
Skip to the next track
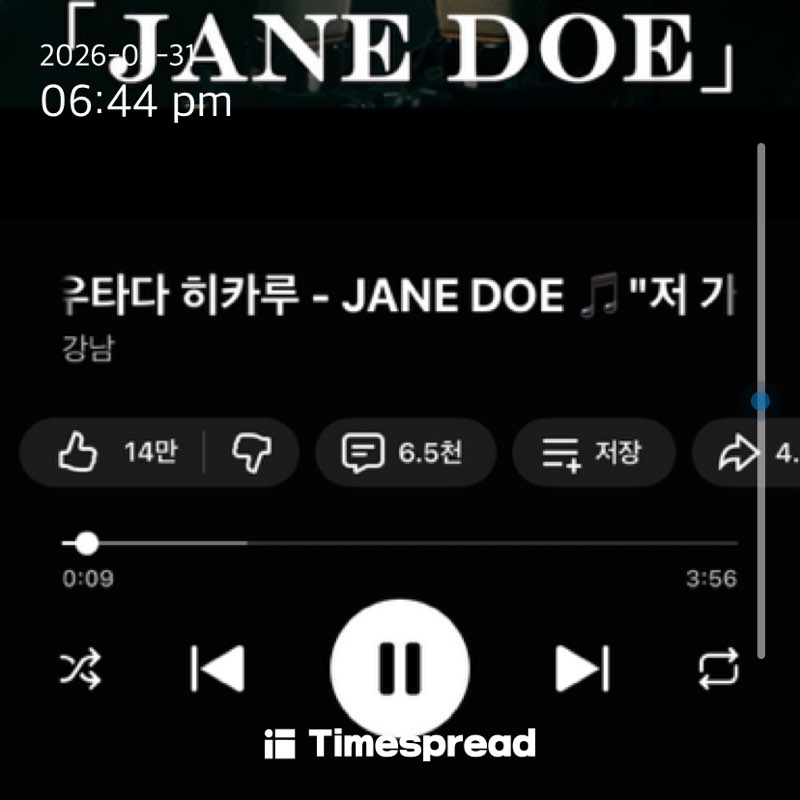pos(582,668)
